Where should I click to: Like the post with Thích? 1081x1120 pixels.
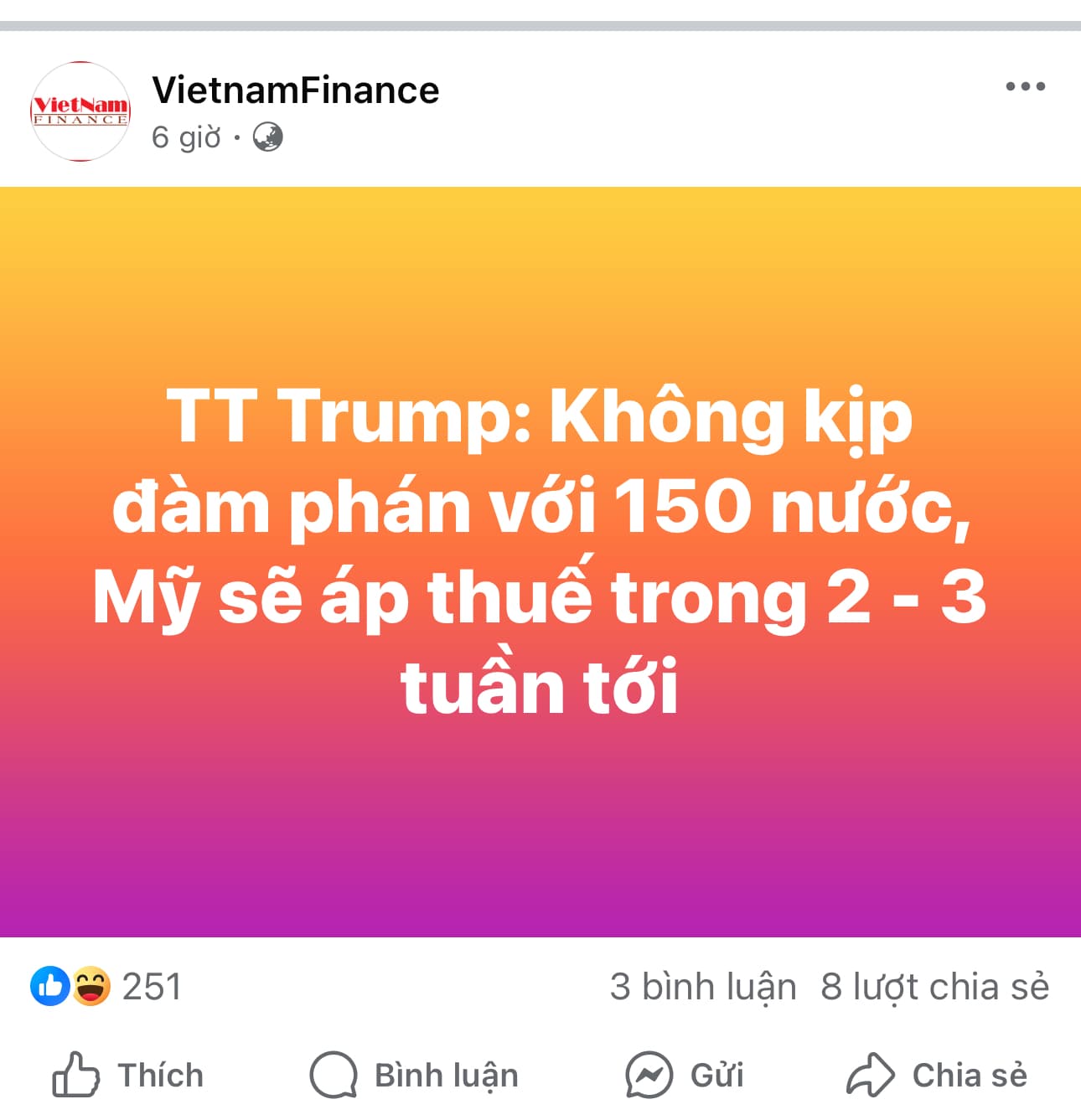[x=128, y=1075]
